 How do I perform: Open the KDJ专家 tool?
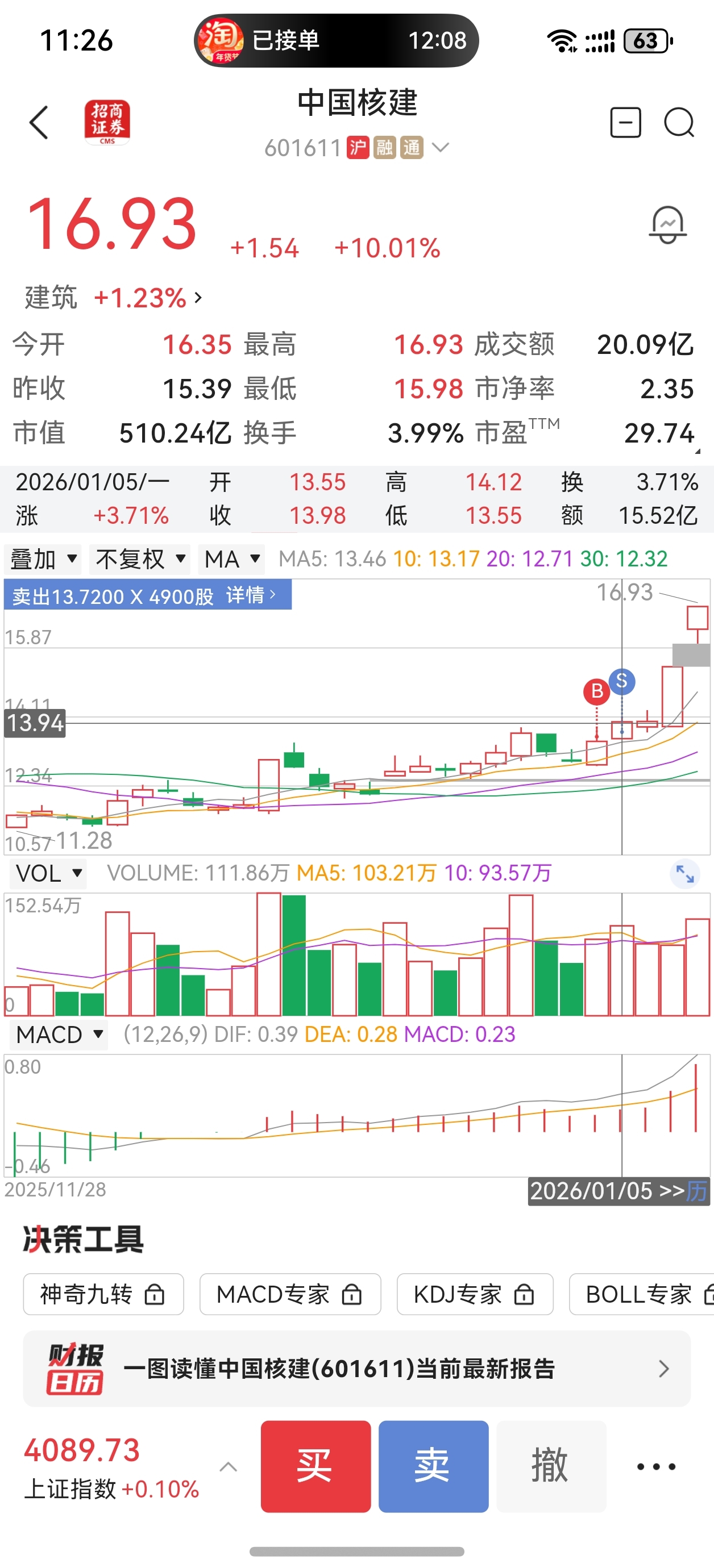475,1294
